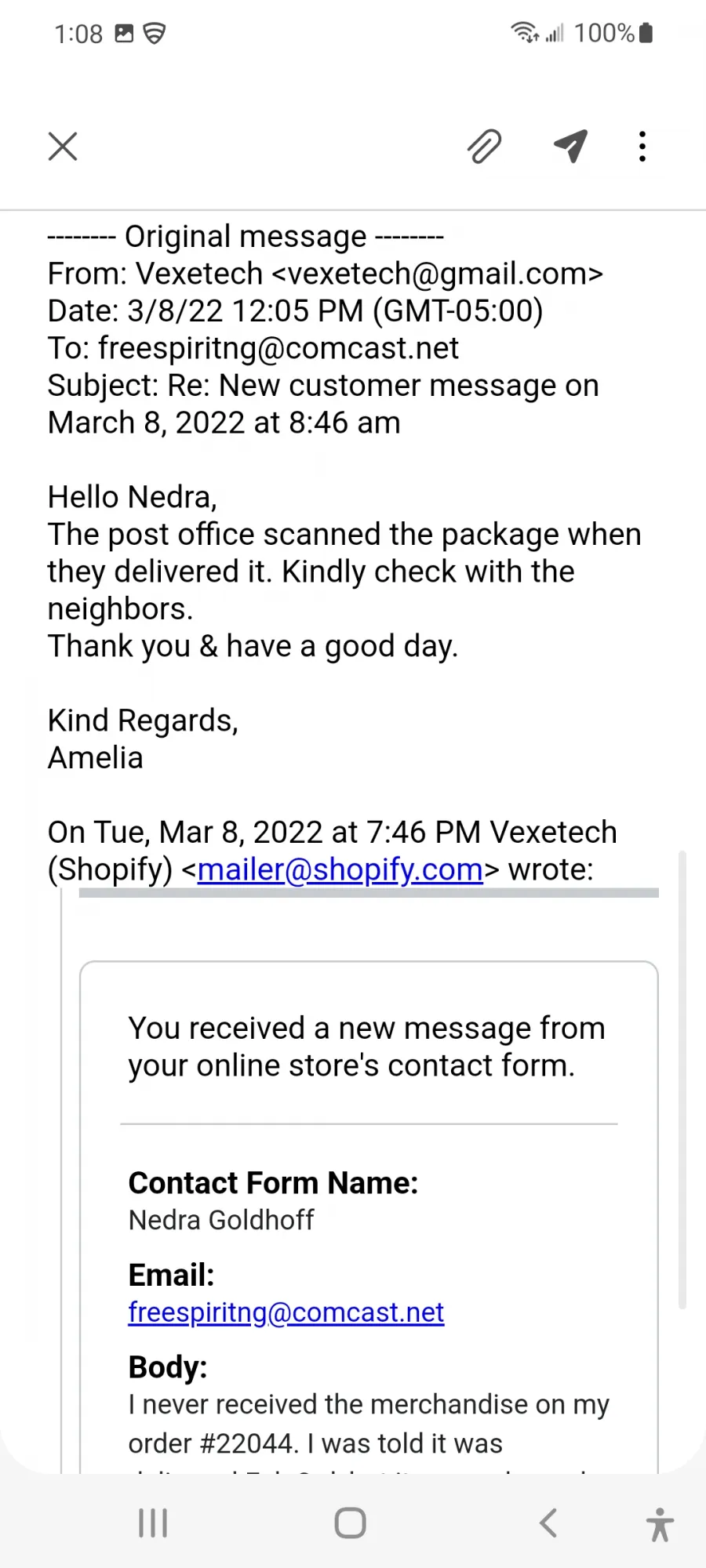Viewport: 706px width, 1568px height.
Task: Open recent apps from navigation bar
Action: 153,1523
